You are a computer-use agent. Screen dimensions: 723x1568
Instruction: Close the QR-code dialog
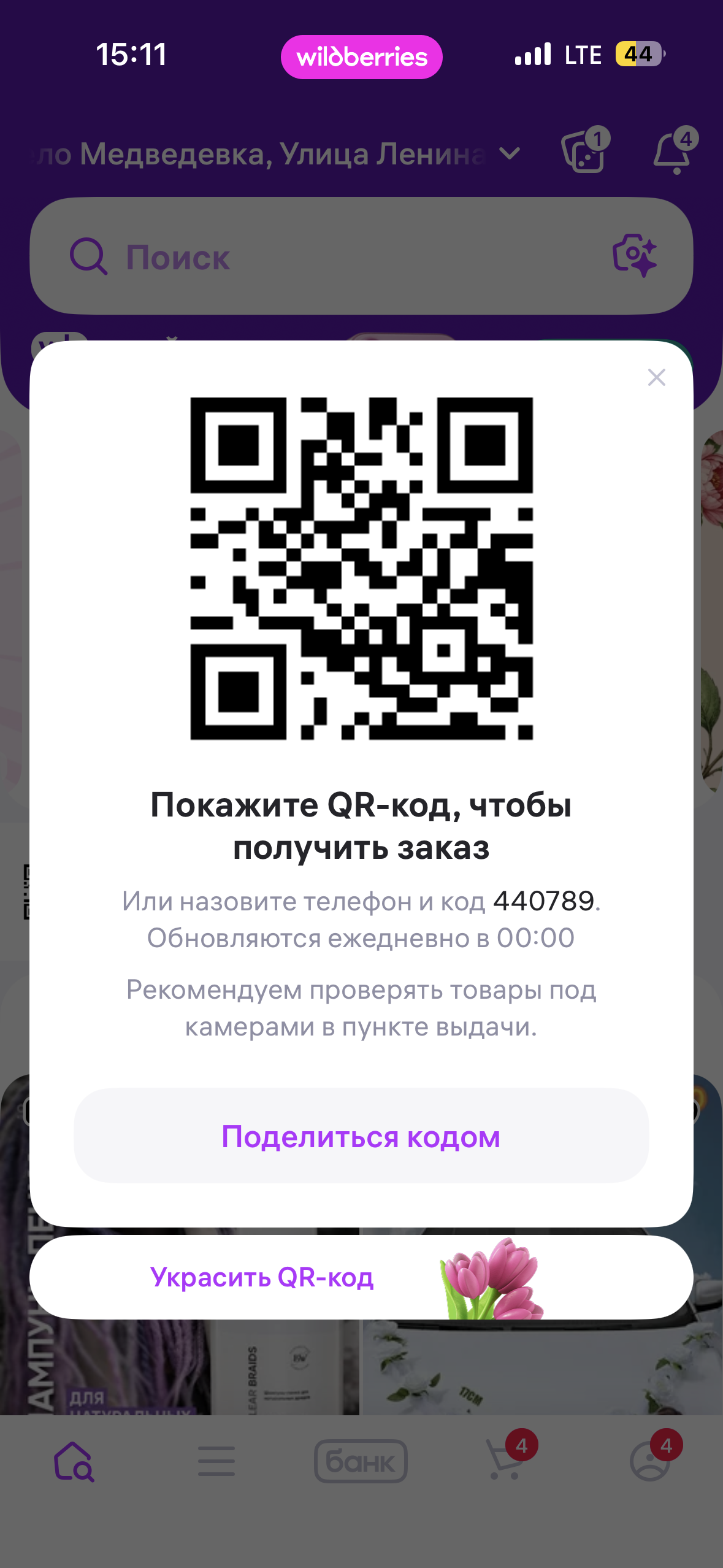pyautogui.click(x=656, y=377)
